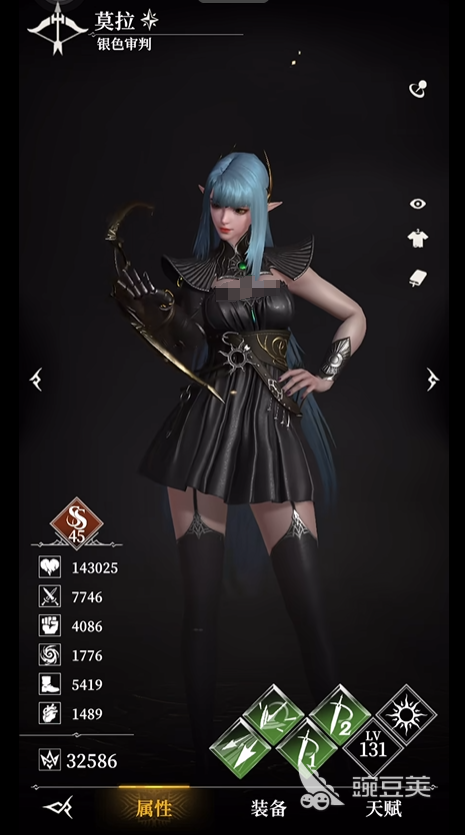View the green arrow-volley circle skill
The height and width of the screenshot is (835, 465).
click(x=273, y=715)
